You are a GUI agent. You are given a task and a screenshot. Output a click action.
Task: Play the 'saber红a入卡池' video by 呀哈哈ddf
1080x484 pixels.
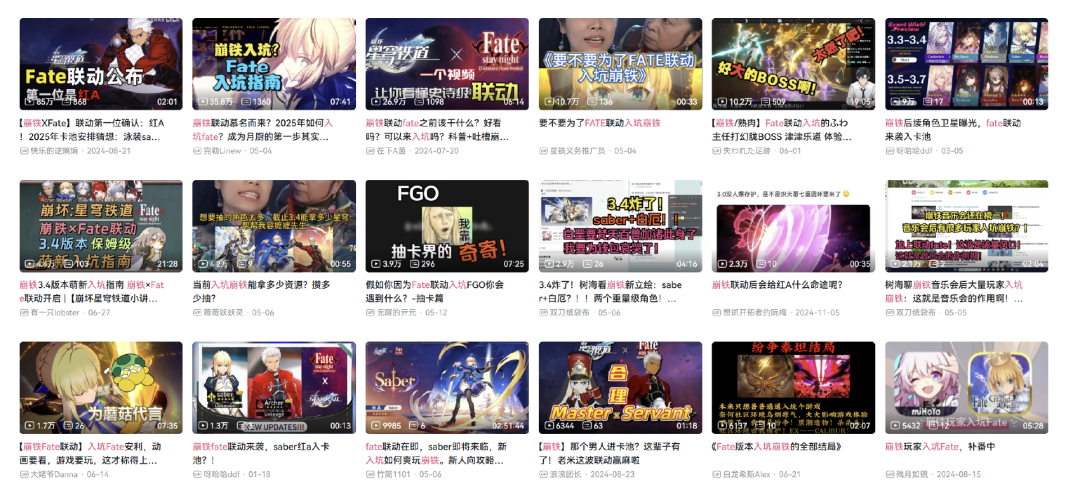coord(274,387)
